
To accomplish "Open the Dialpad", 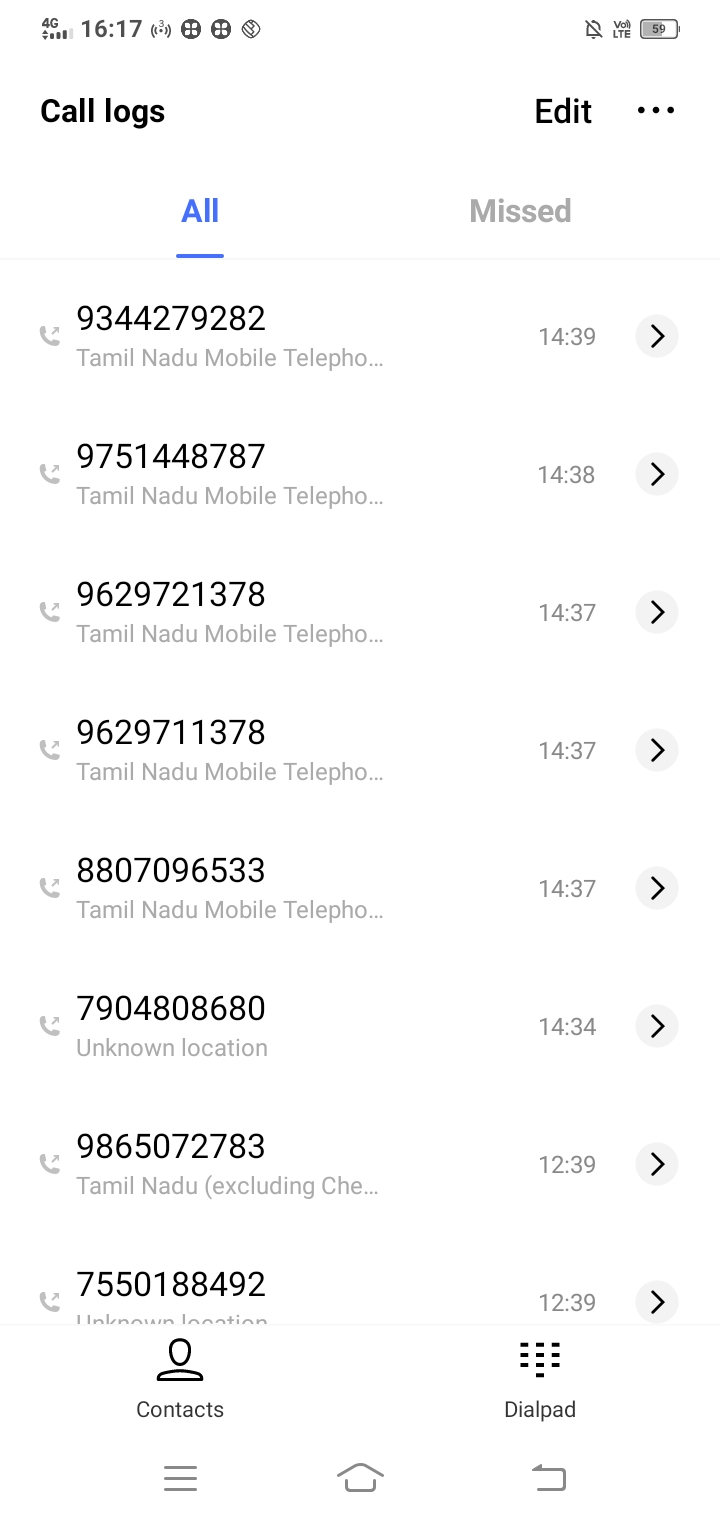I will (540, 1380).
